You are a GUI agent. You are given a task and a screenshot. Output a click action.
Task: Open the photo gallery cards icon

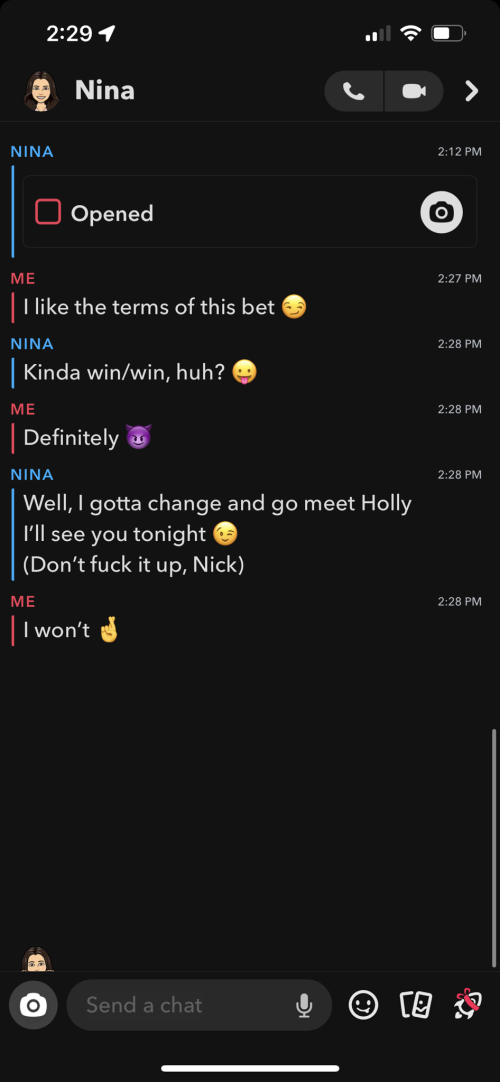pyautogui.click(x=417, y=1005)
